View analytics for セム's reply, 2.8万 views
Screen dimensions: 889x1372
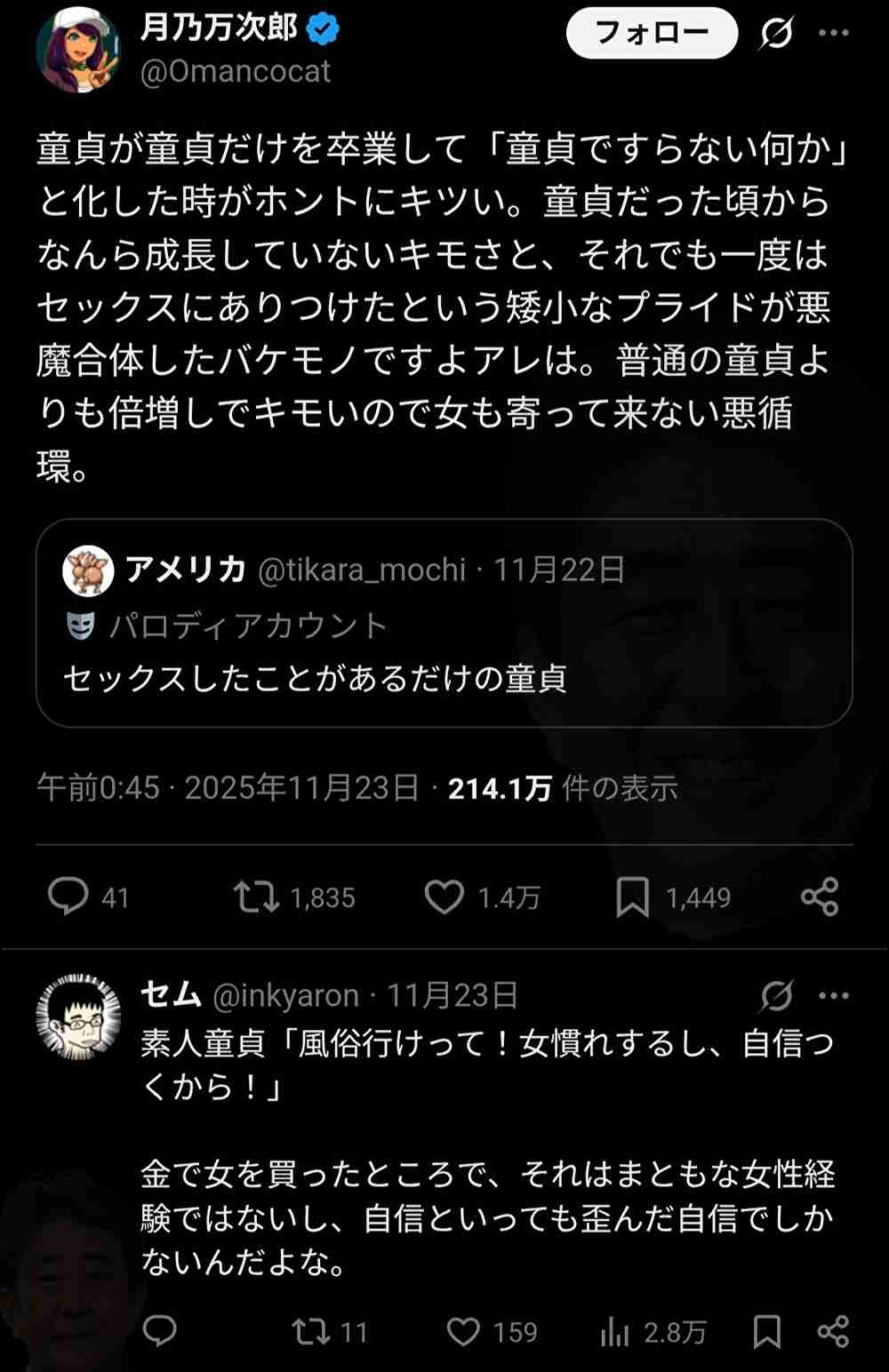pos(615,1331)
